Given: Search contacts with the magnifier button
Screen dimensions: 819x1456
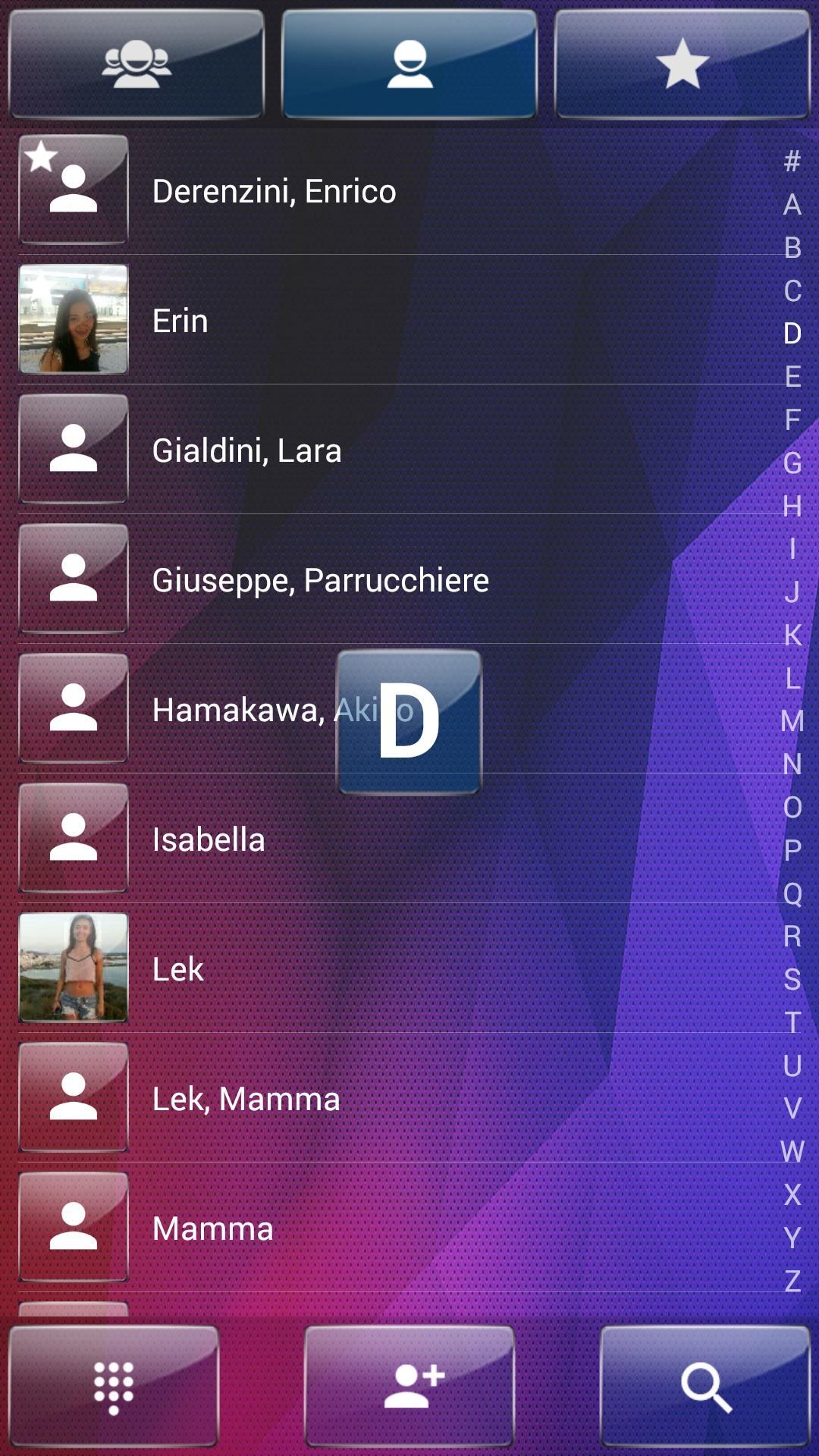Looking at the screenshot, I should (704, 1387).
